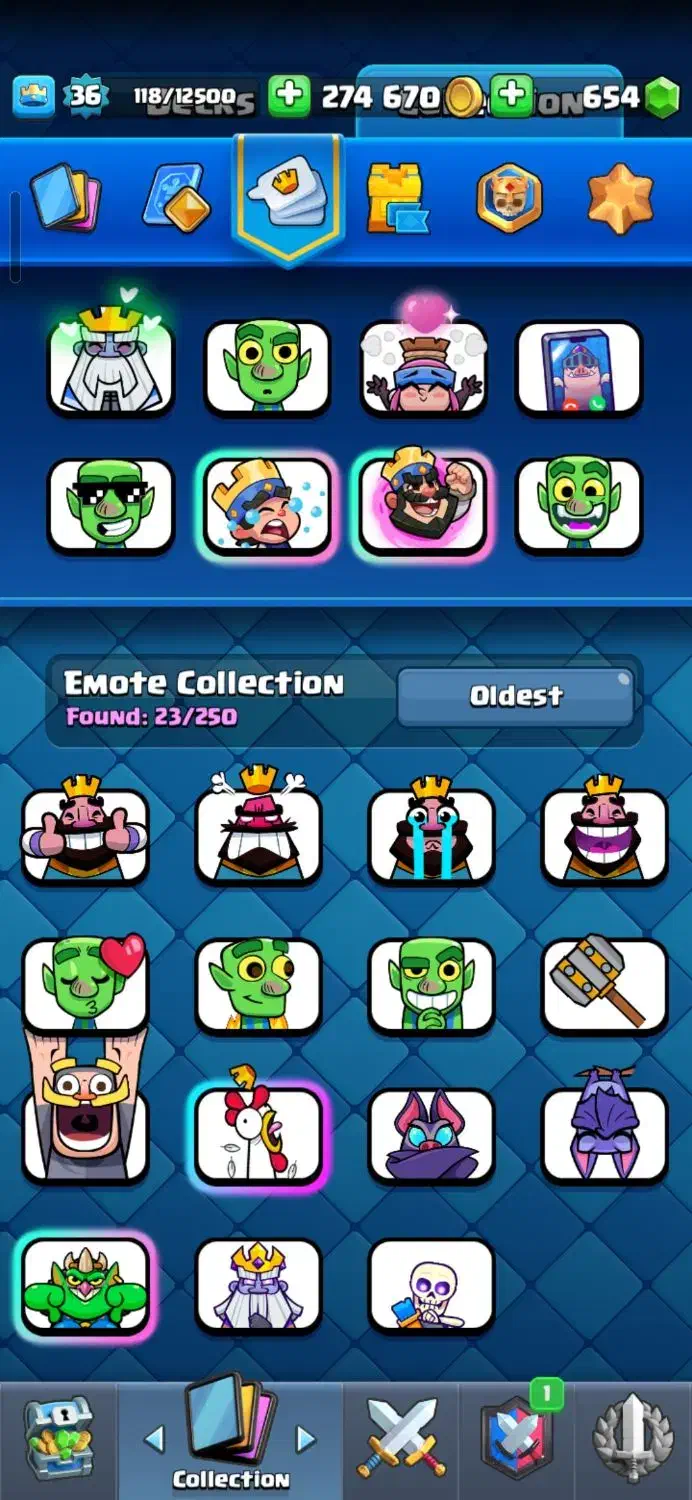Screen dimensions: 692x1500
Task: Add more gold with the plus button
Action: pos(289,96)
